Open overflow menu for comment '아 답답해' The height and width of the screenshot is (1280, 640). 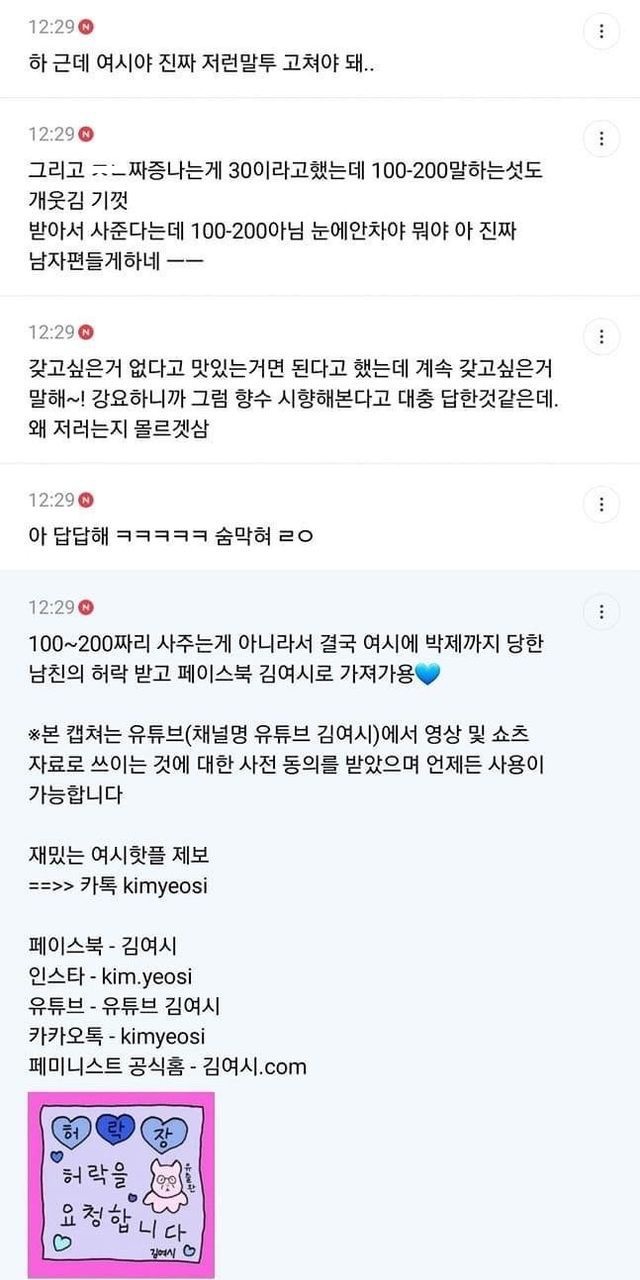coord(600,503)
